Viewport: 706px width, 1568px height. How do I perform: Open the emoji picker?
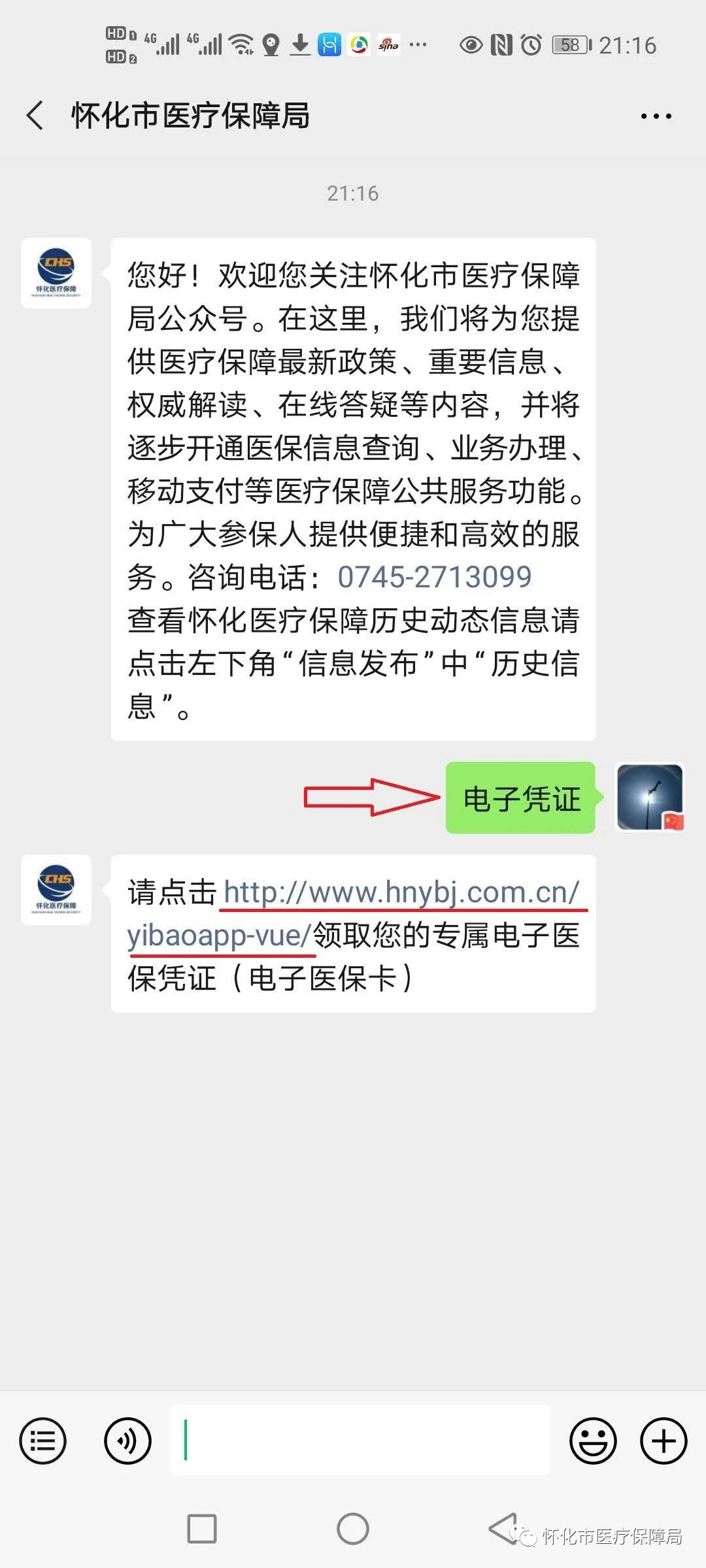point(593,1441)
